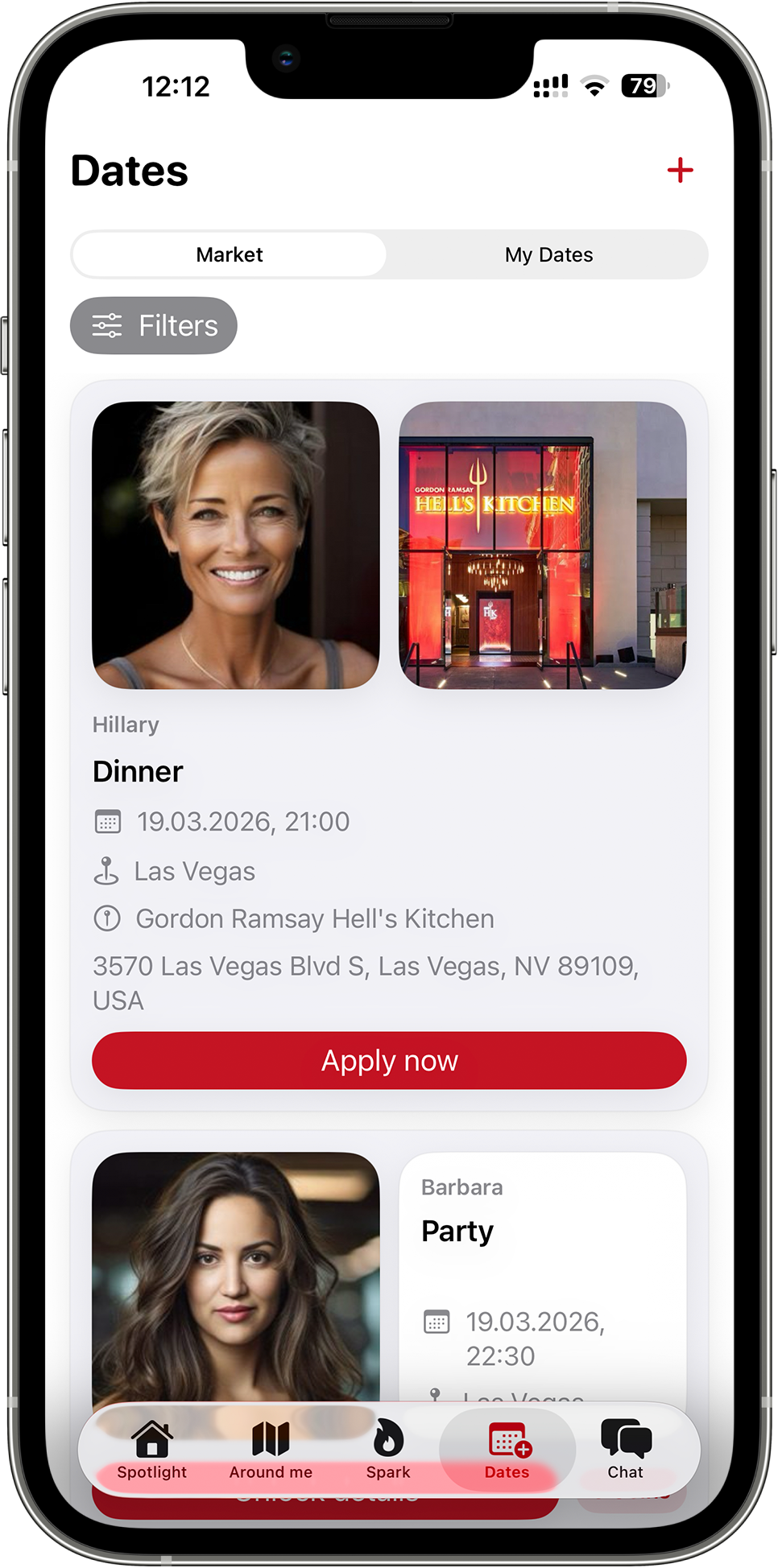Select the Dates tab in bottom bar
The width and height of the screenshot is (778, 1568).
click(x=507, y=1450)
